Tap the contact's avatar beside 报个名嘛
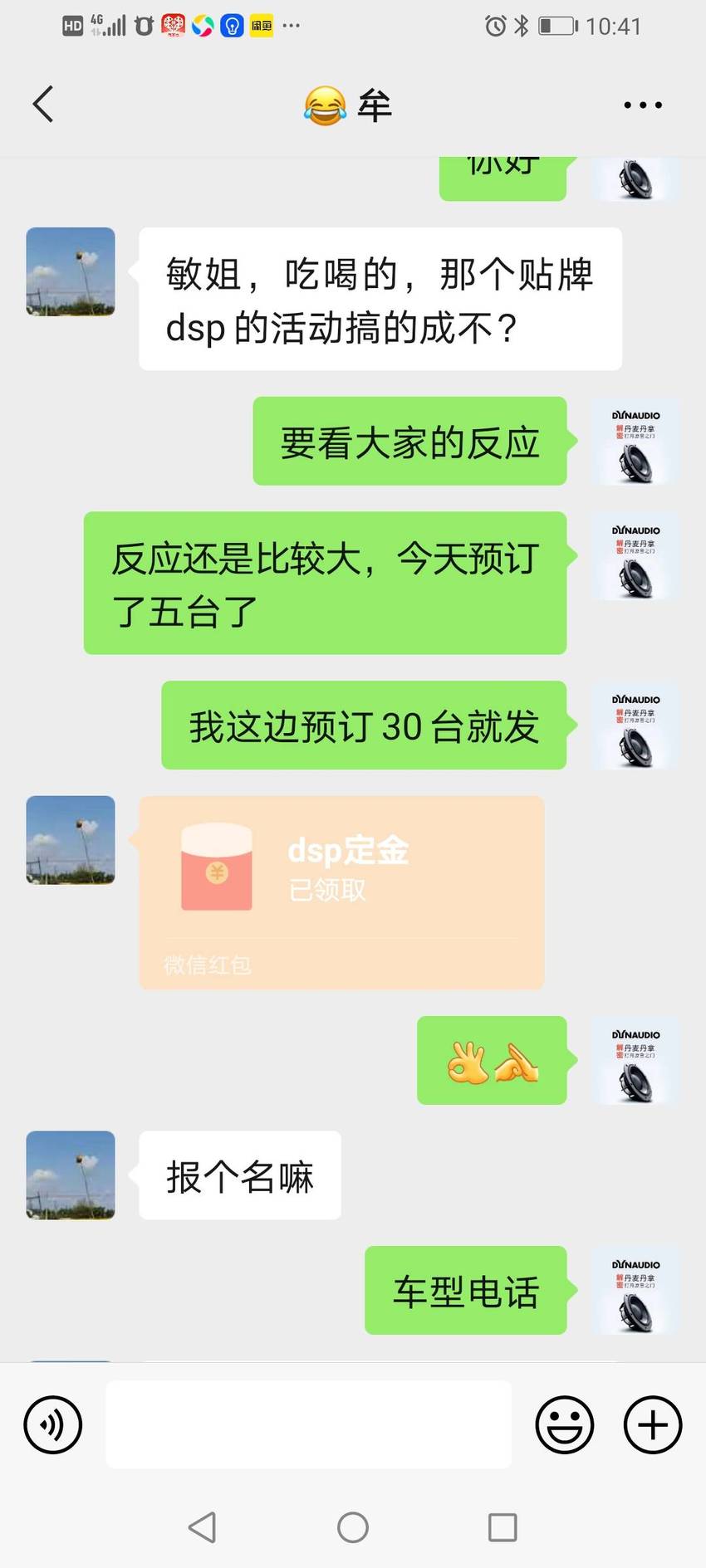The image size is (706, 1568). (x=71, y=1175)
